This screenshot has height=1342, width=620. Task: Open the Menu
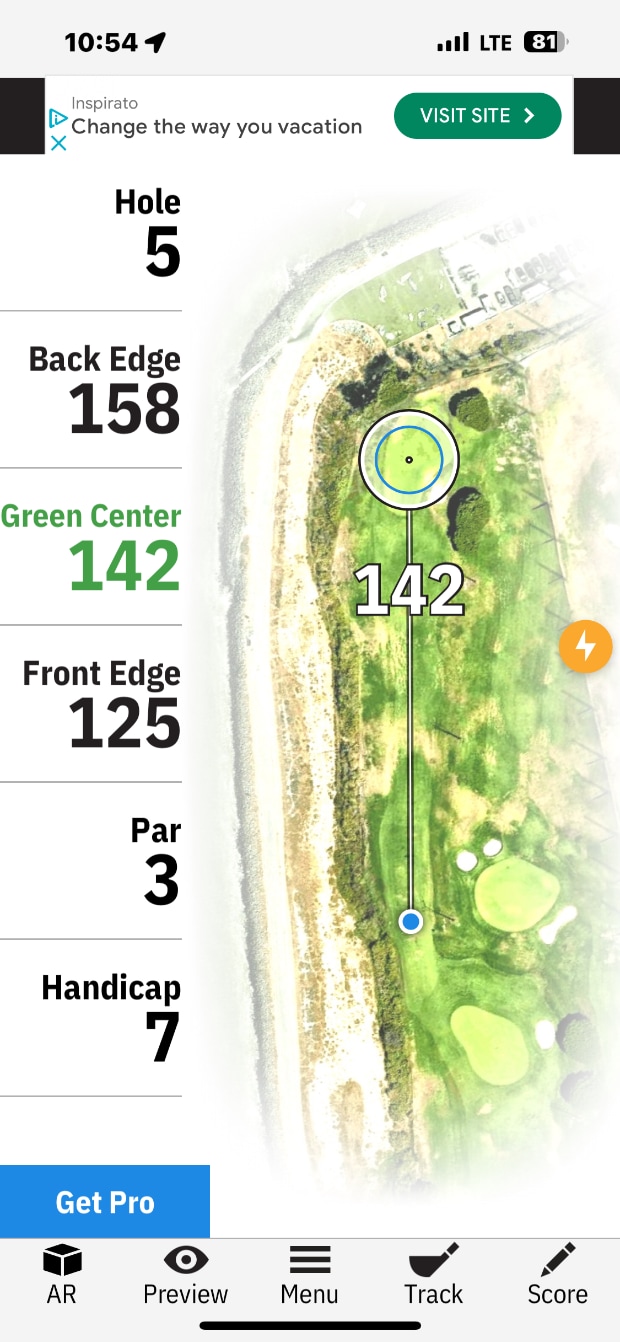point(309,1275)
